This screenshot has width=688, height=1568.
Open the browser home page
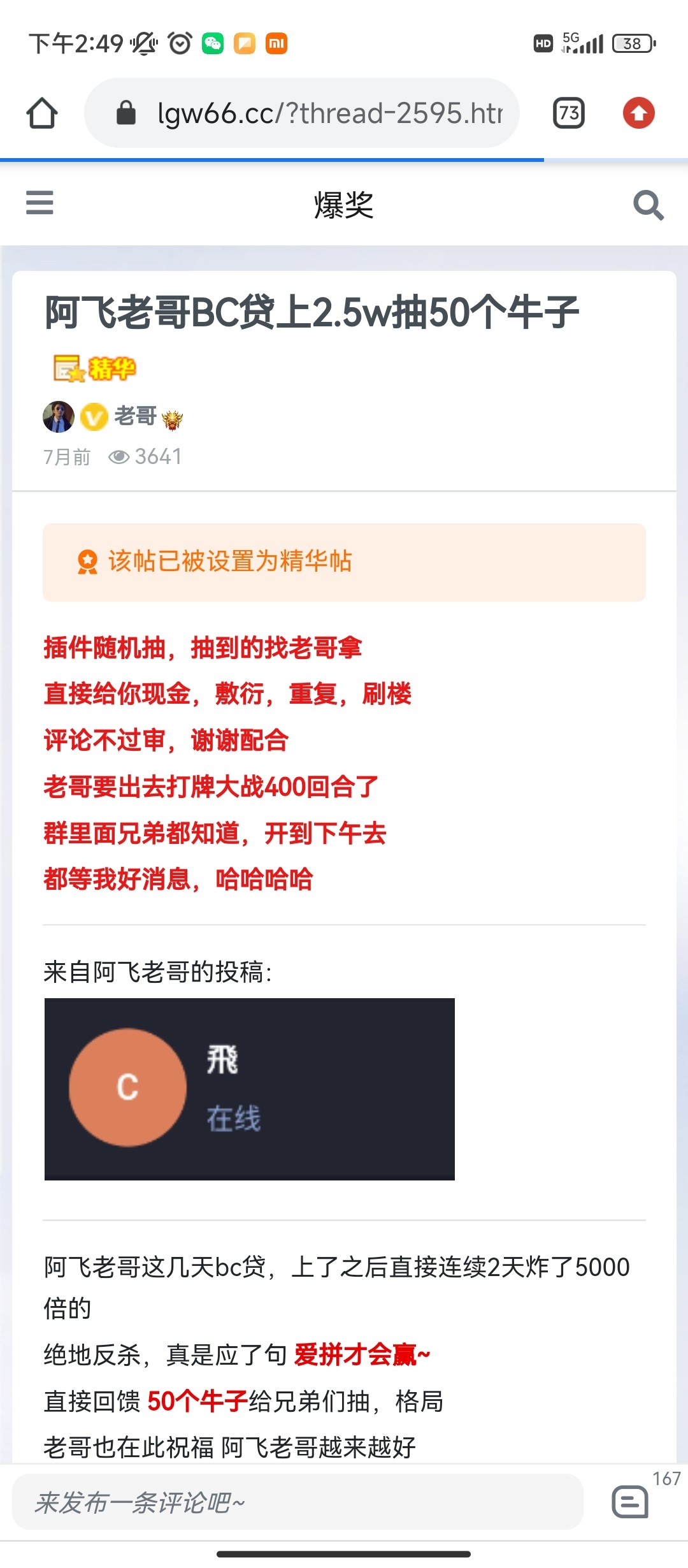point(42,113)
